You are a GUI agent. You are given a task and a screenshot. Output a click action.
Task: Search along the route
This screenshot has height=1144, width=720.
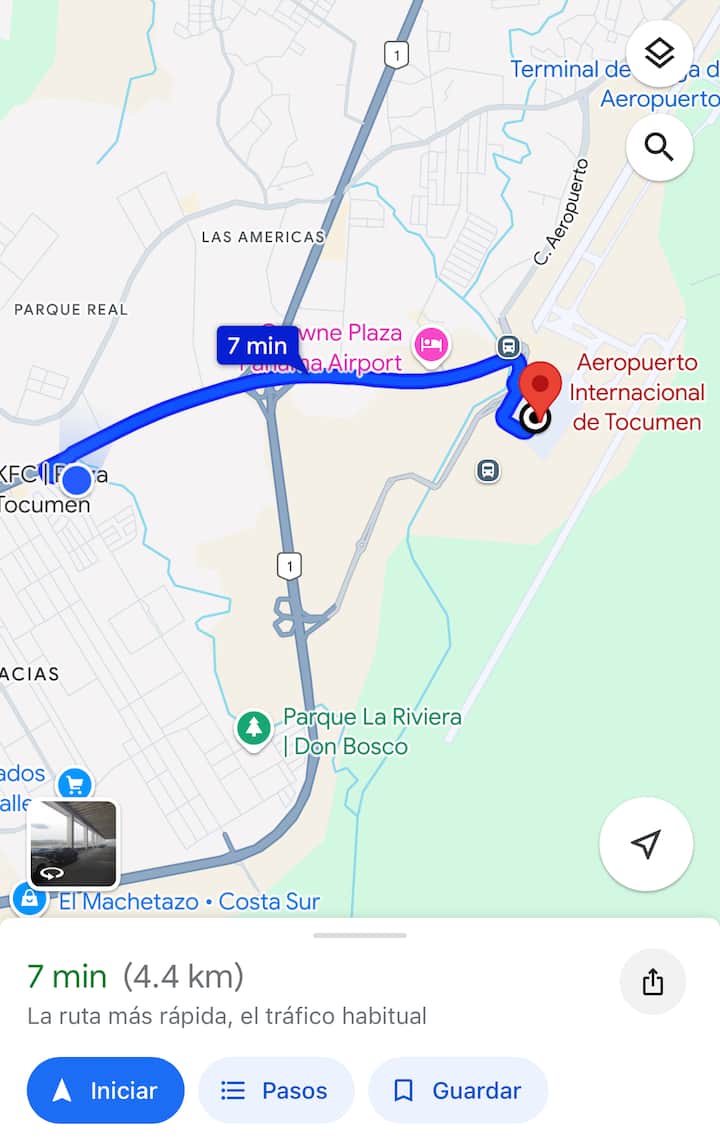(x=659, y=148)
